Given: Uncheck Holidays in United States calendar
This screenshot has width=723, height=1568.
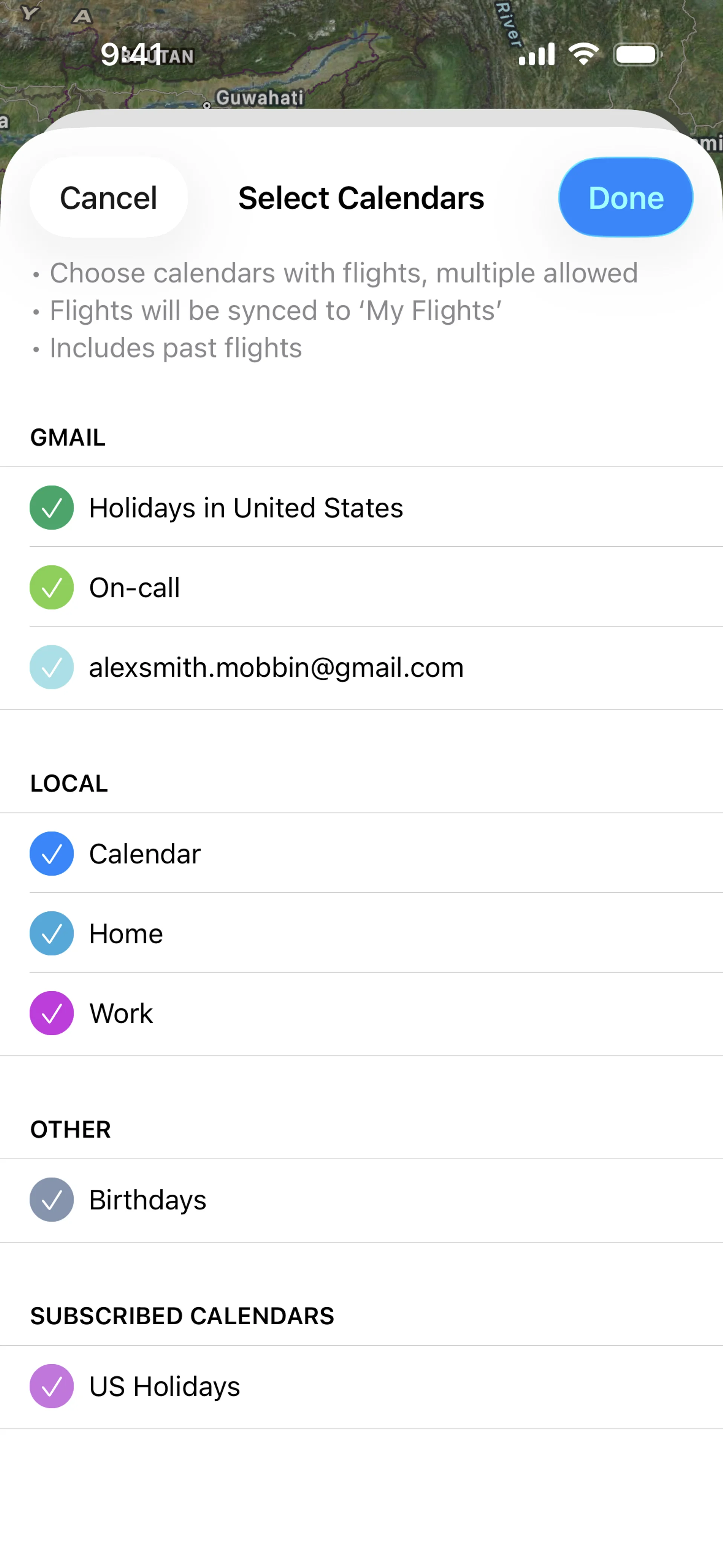Looking at the screenshot, I should tap(52, 507).
